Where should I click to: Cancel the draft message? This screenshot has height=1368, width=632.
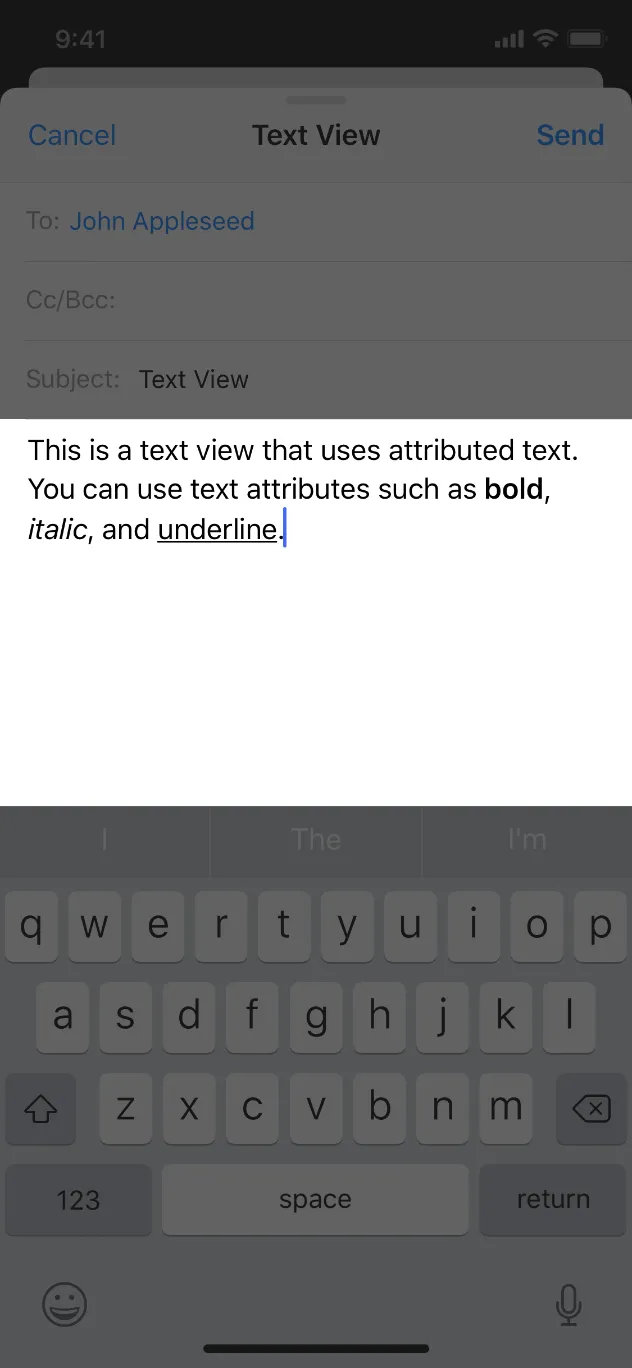tap(72, 135)
